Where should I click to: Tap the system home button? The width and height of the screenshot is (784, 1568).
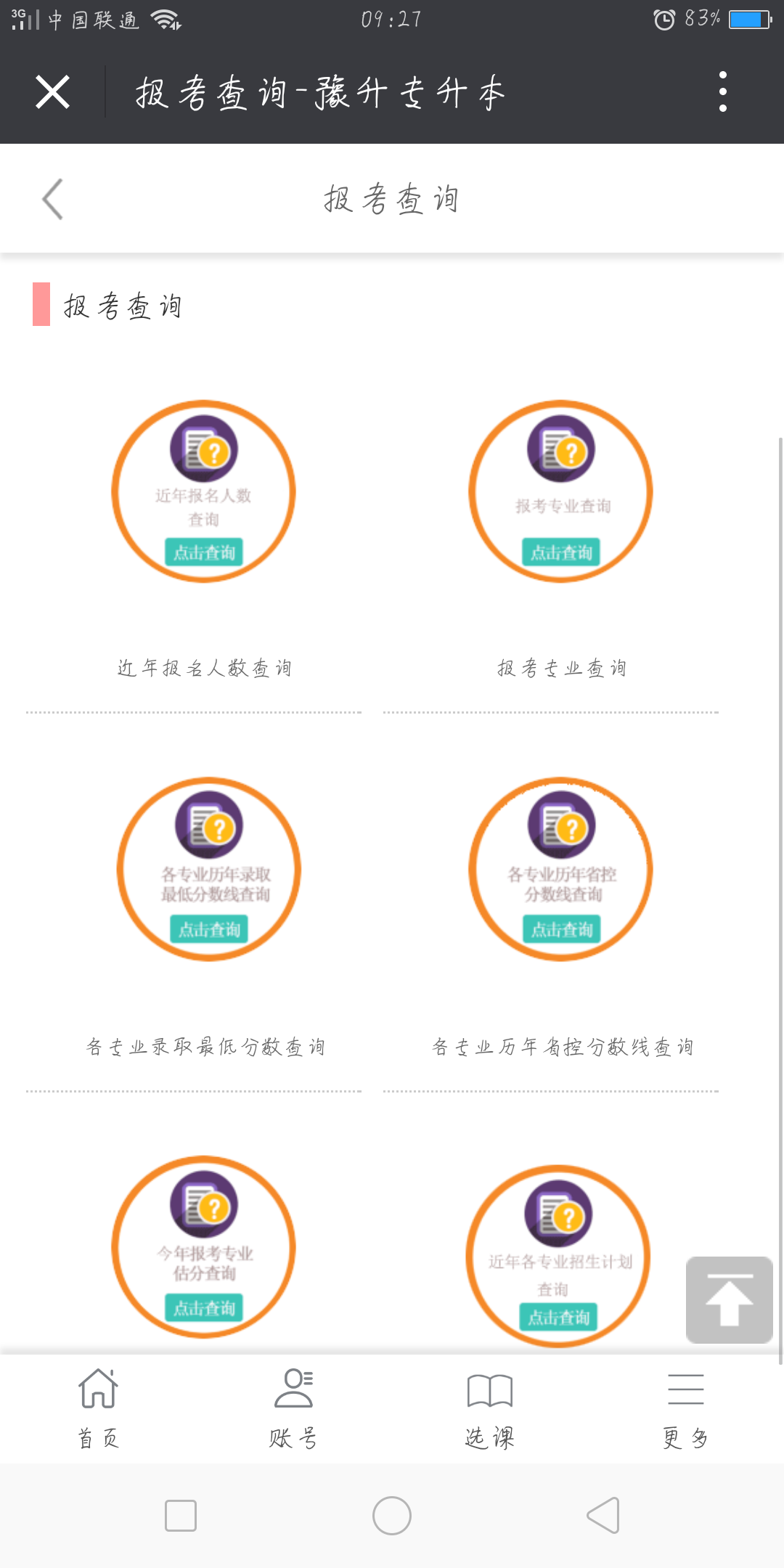[392, 1516]
